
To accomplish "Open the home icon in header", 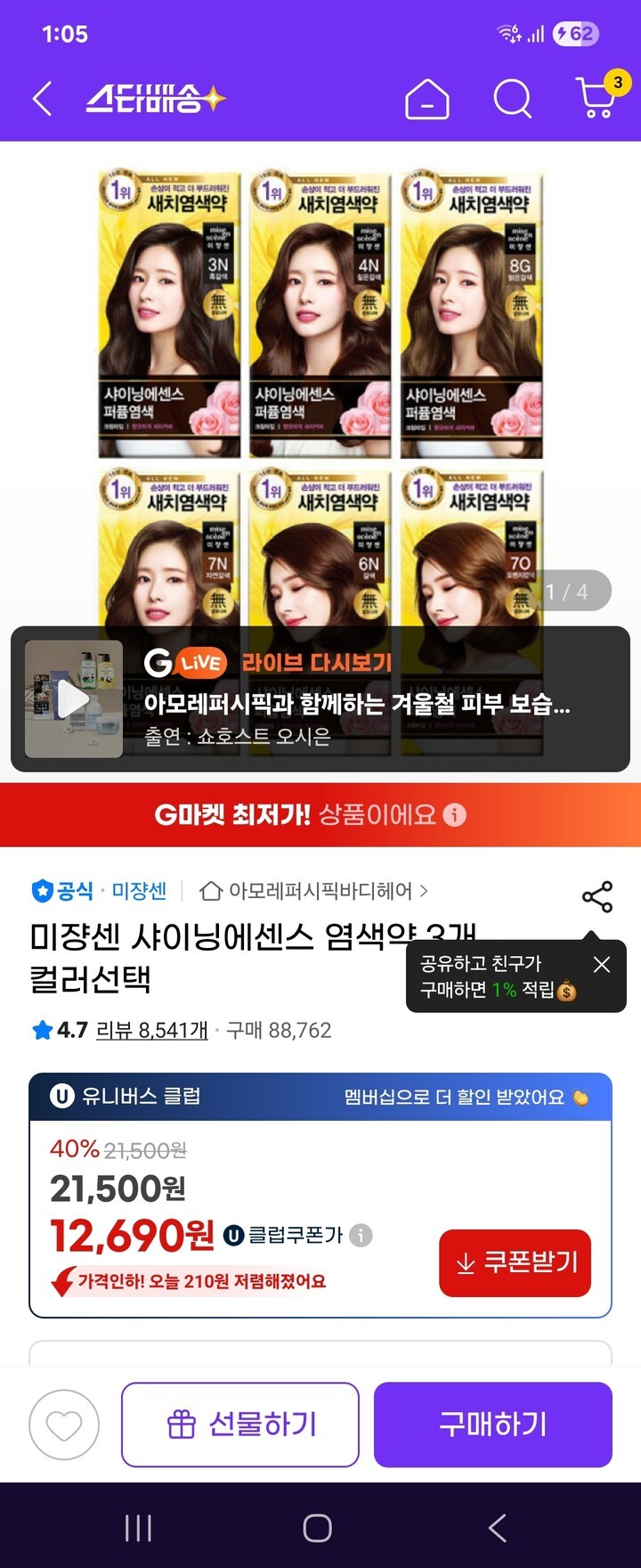I will pos(426,99).
